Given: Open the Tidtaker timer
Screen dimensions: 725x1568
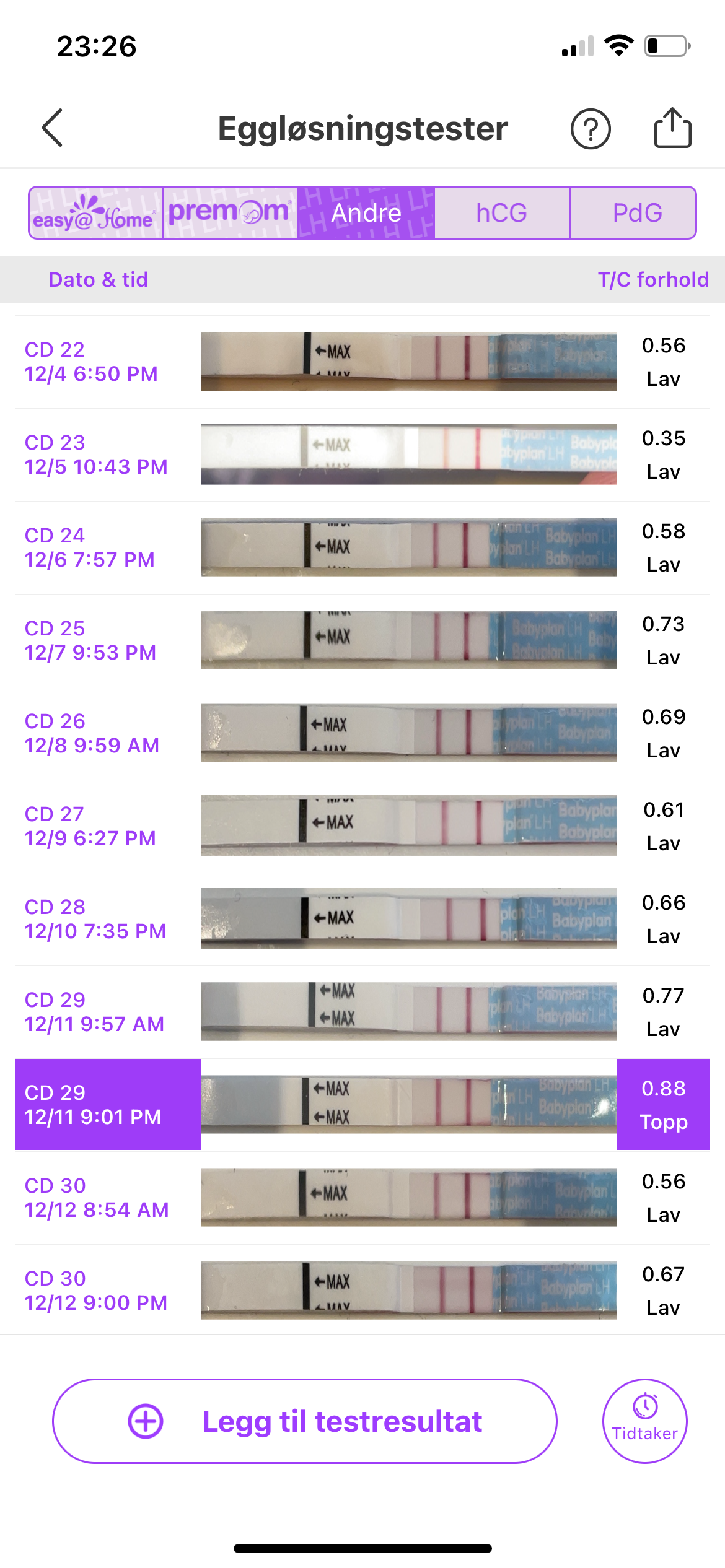Looking at the screenshot, I should click(x=644, y=1421).
